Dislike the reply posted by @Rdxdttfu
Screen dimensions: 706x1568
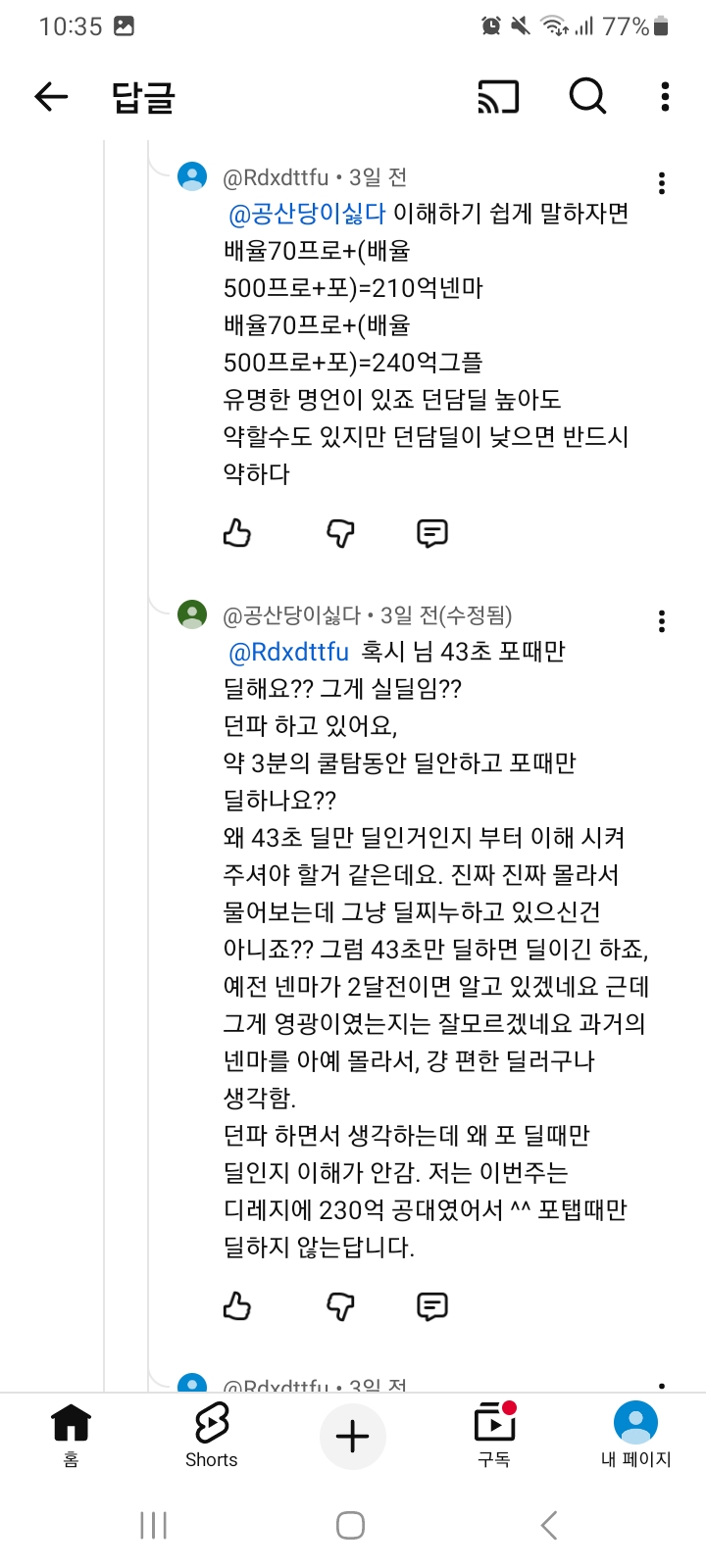point(339,533)
